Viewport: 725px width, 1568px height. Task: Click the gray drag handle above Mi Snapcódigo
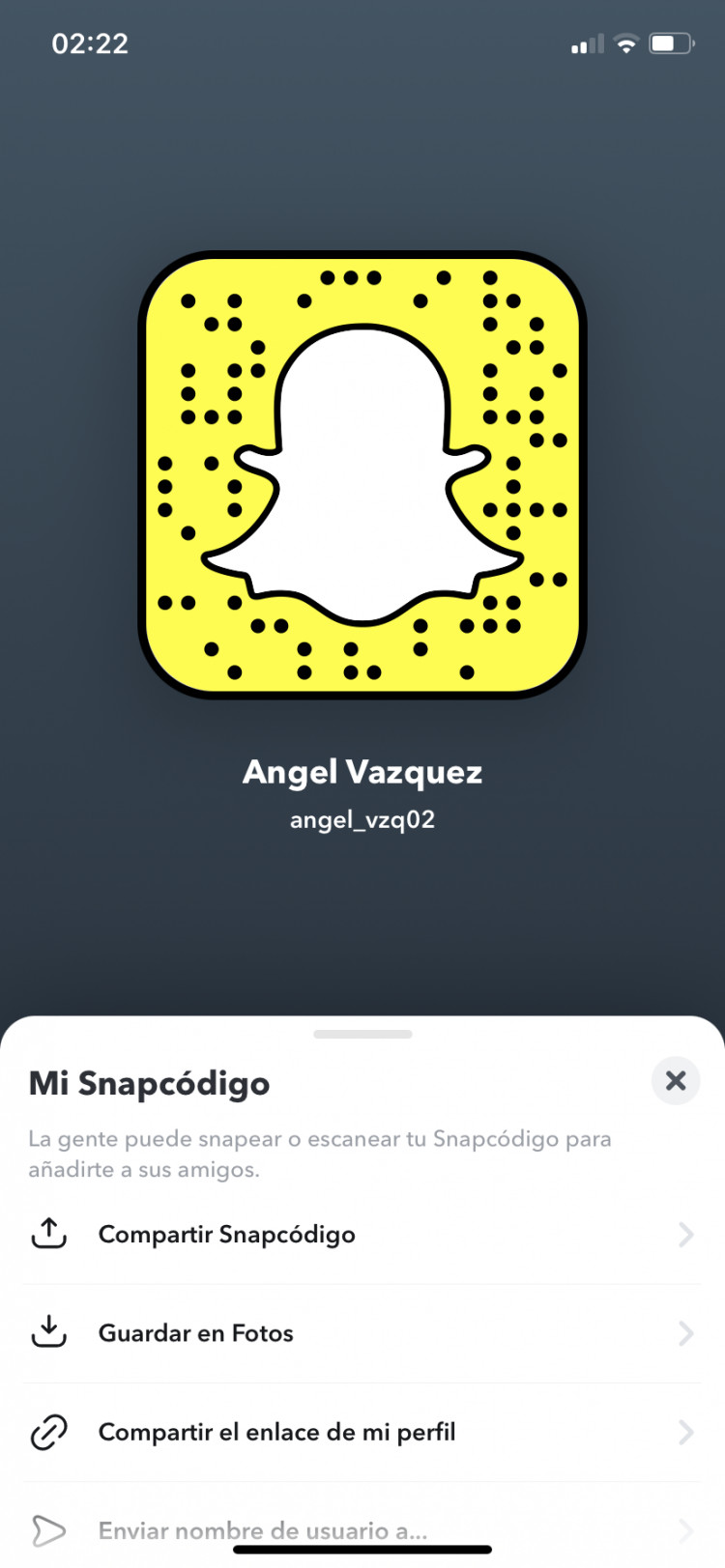pyautogui.click(x=362, y=1033)
